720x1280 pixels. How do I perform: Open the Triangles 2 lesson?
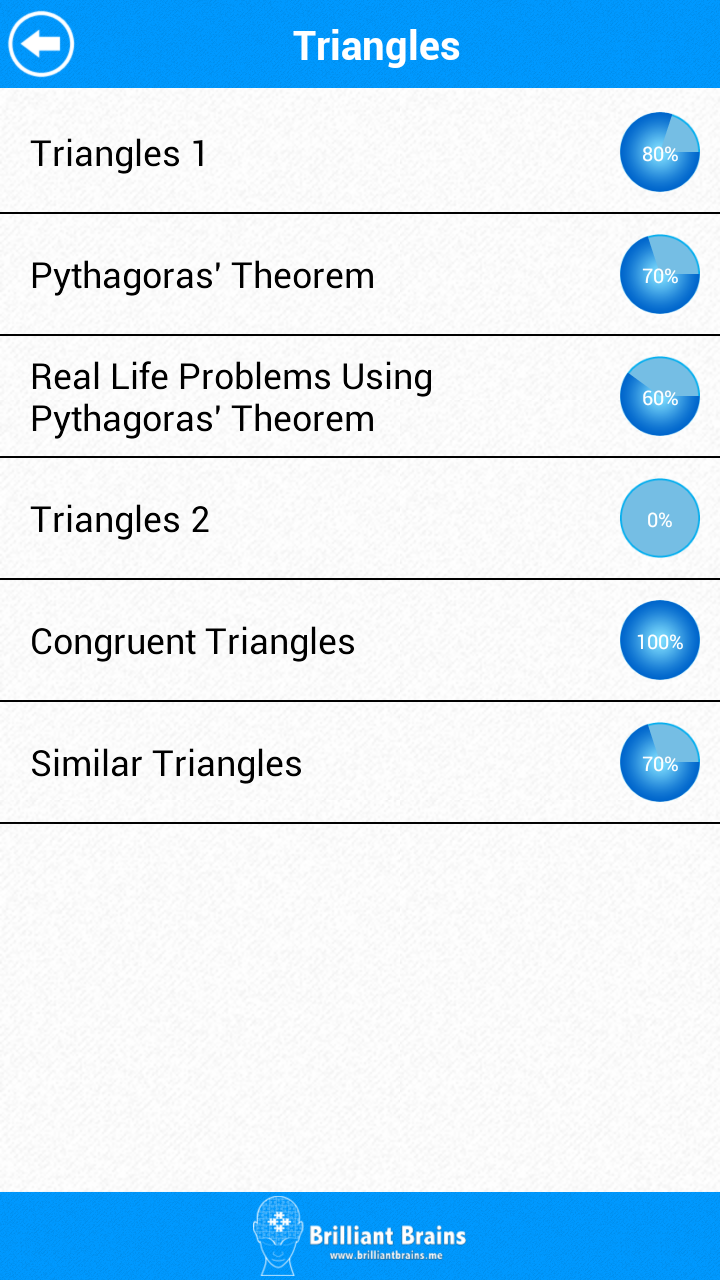pos(300,518)
